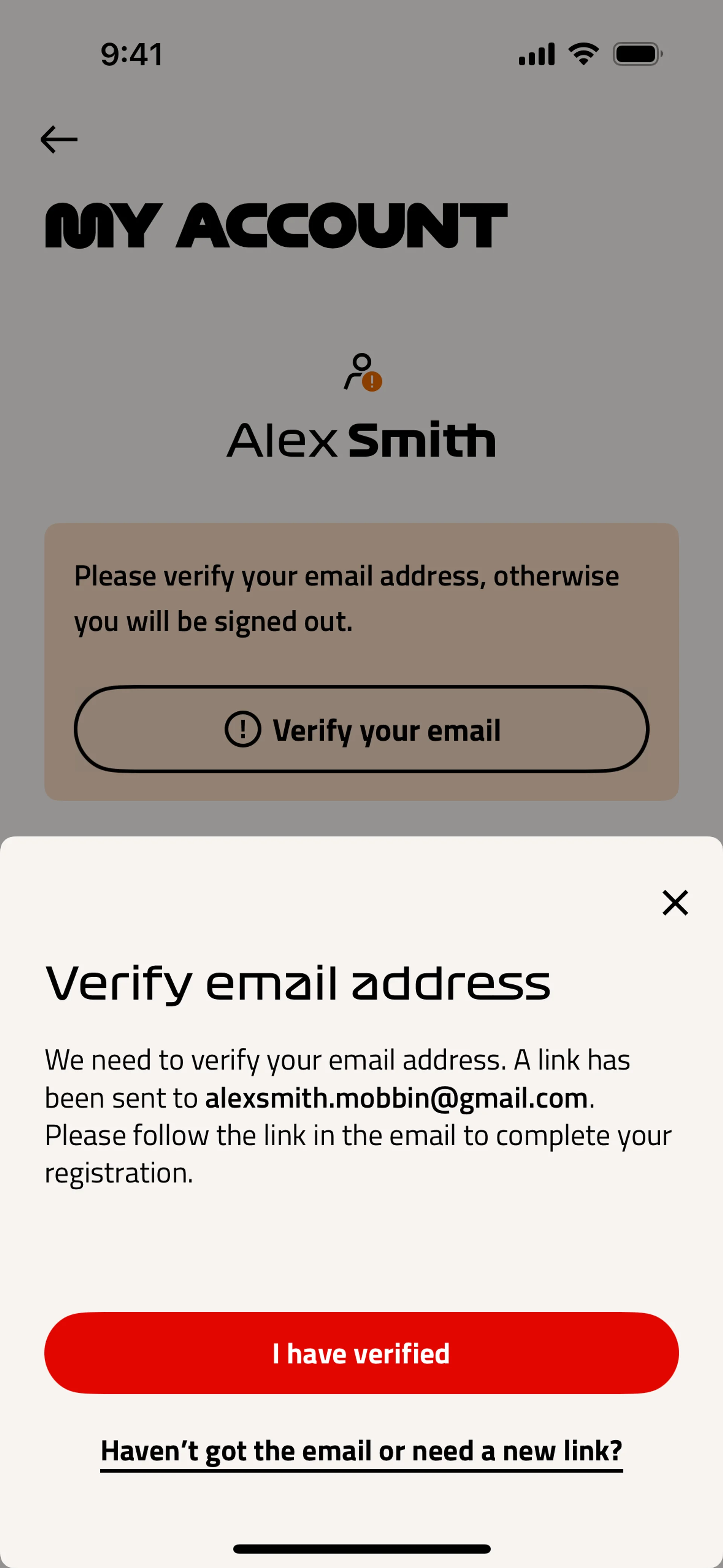Go back with the arrow icon

pos(59,139)
